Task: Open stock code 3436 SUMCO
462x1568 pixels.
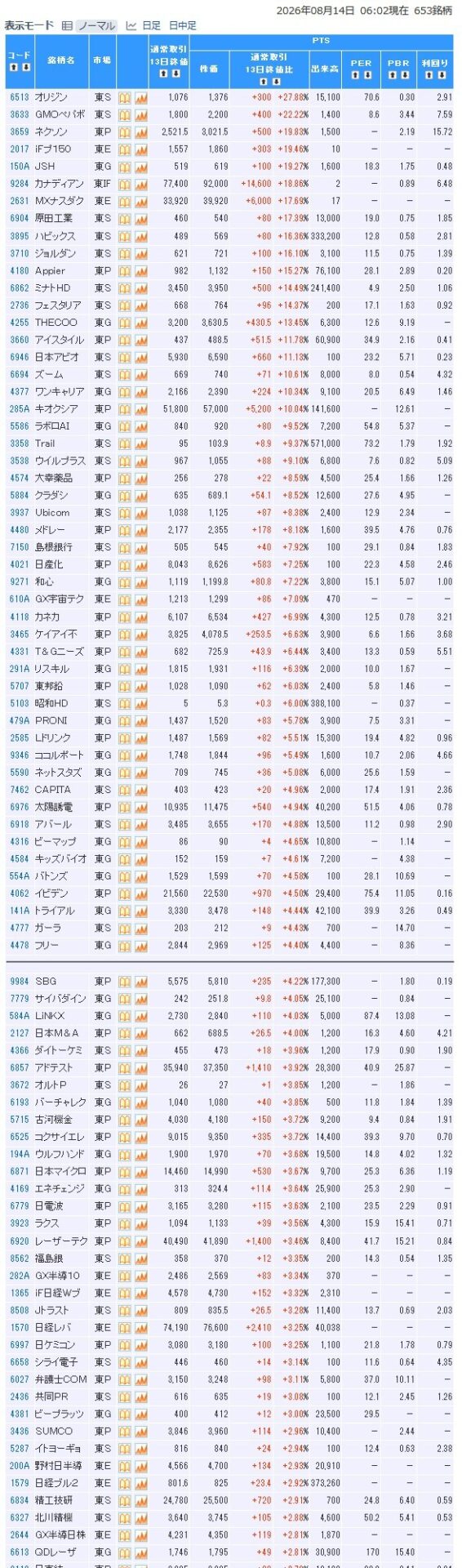Action: pyautogui.click(x=20, y=1432)
